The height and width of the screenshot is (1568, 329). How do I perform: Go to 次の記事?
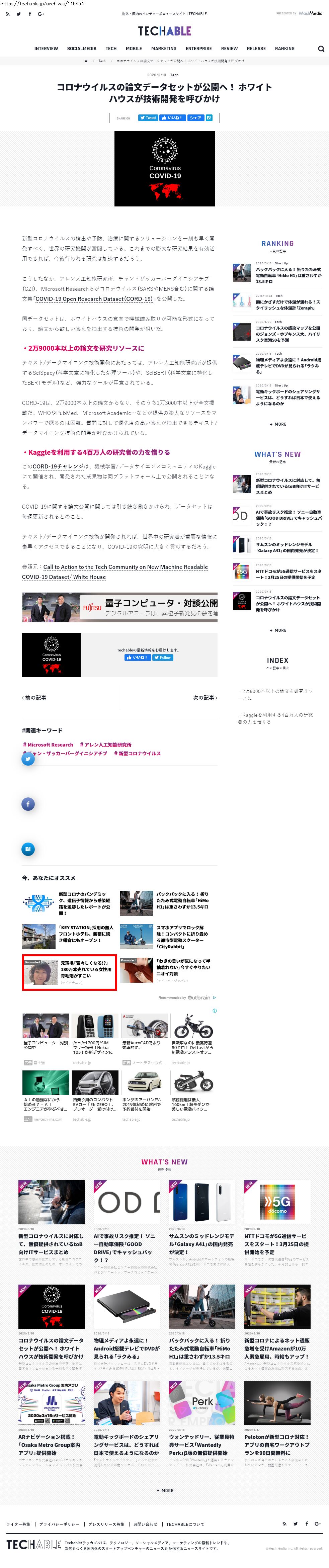[x=205, y=698]
